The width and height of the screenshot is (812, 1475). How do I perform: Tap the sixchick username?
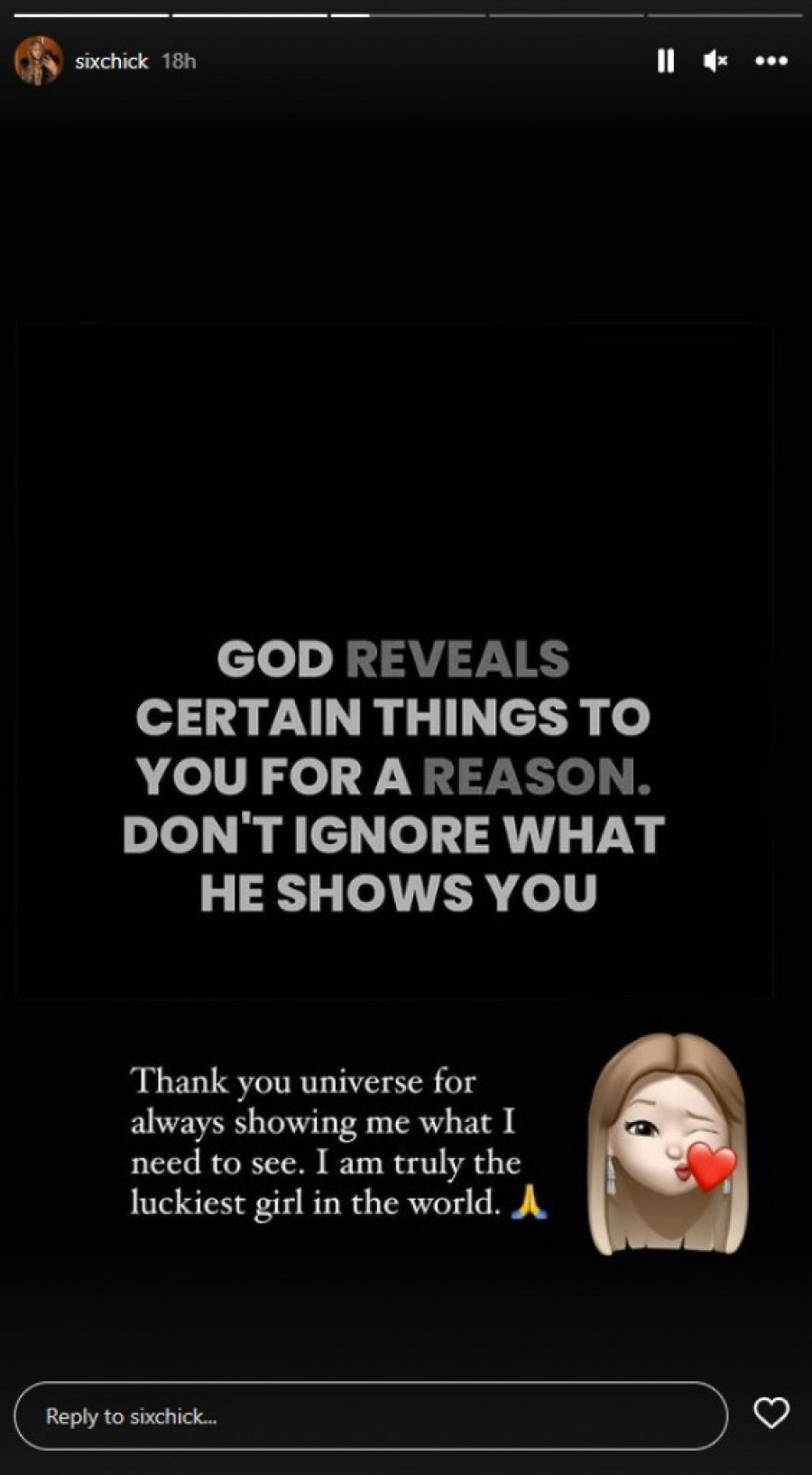111,60
